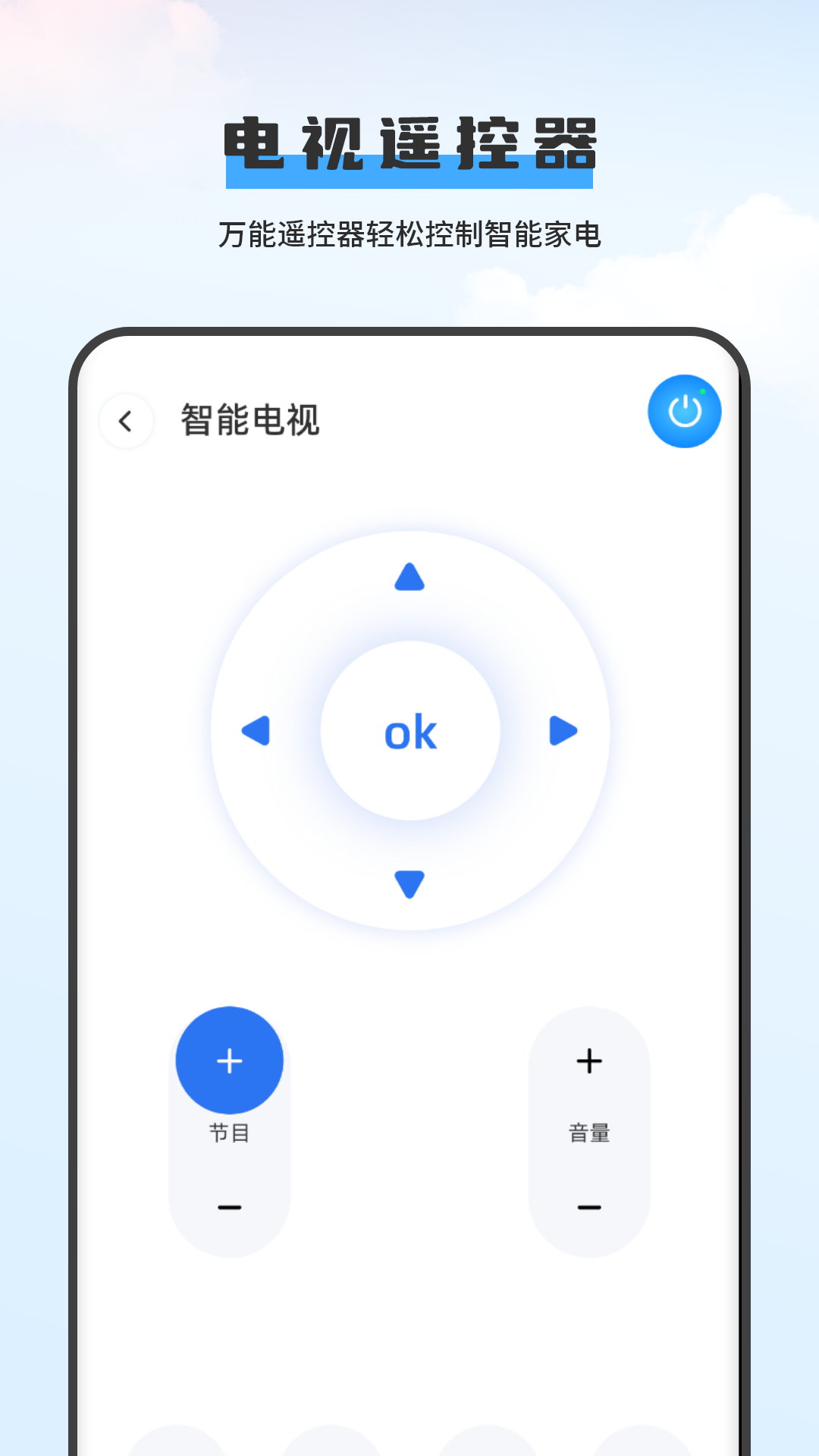Tap the down arrow on the directional pad
The height and width of the screenshot is (1456, 819).
(409, 882)
